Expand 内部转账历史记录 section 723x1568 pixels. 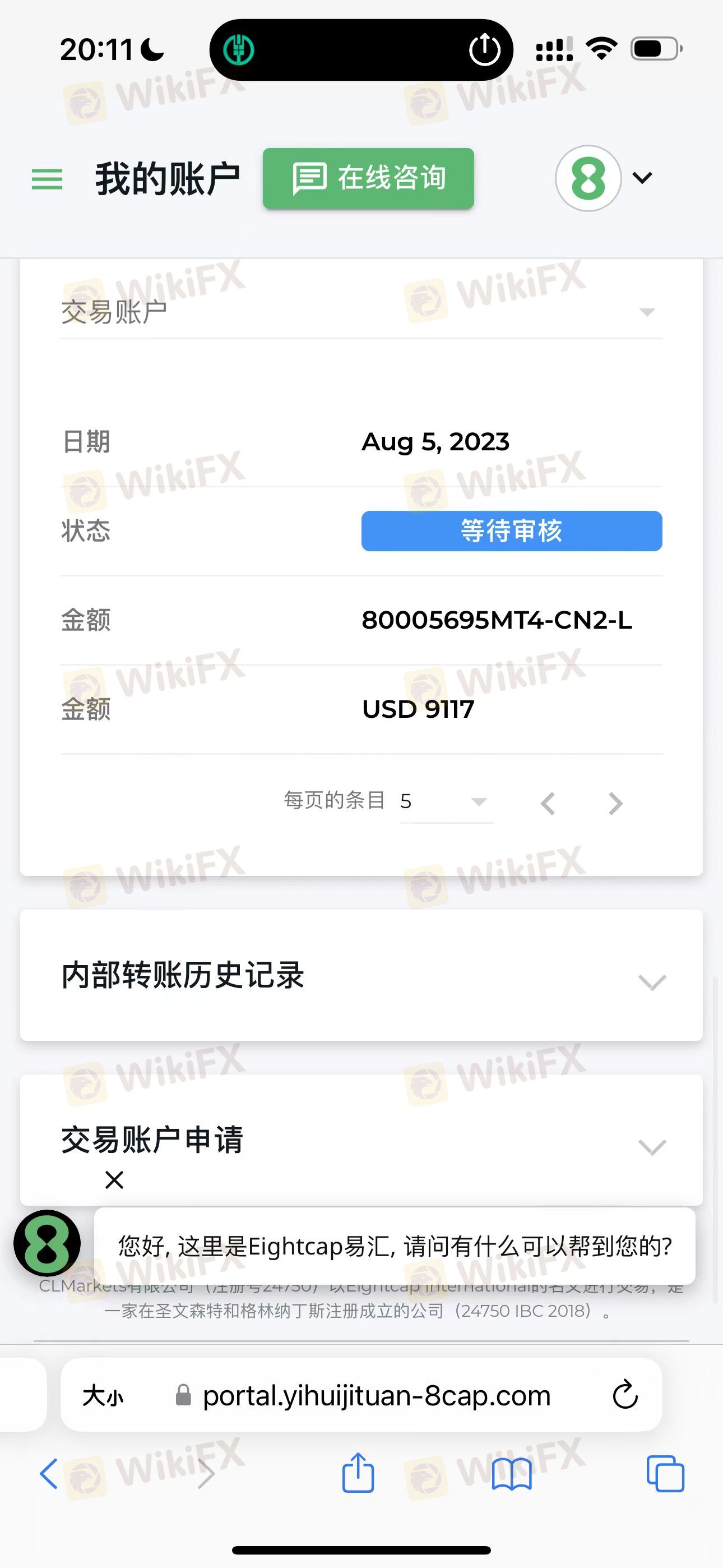(x=361, y=975)
